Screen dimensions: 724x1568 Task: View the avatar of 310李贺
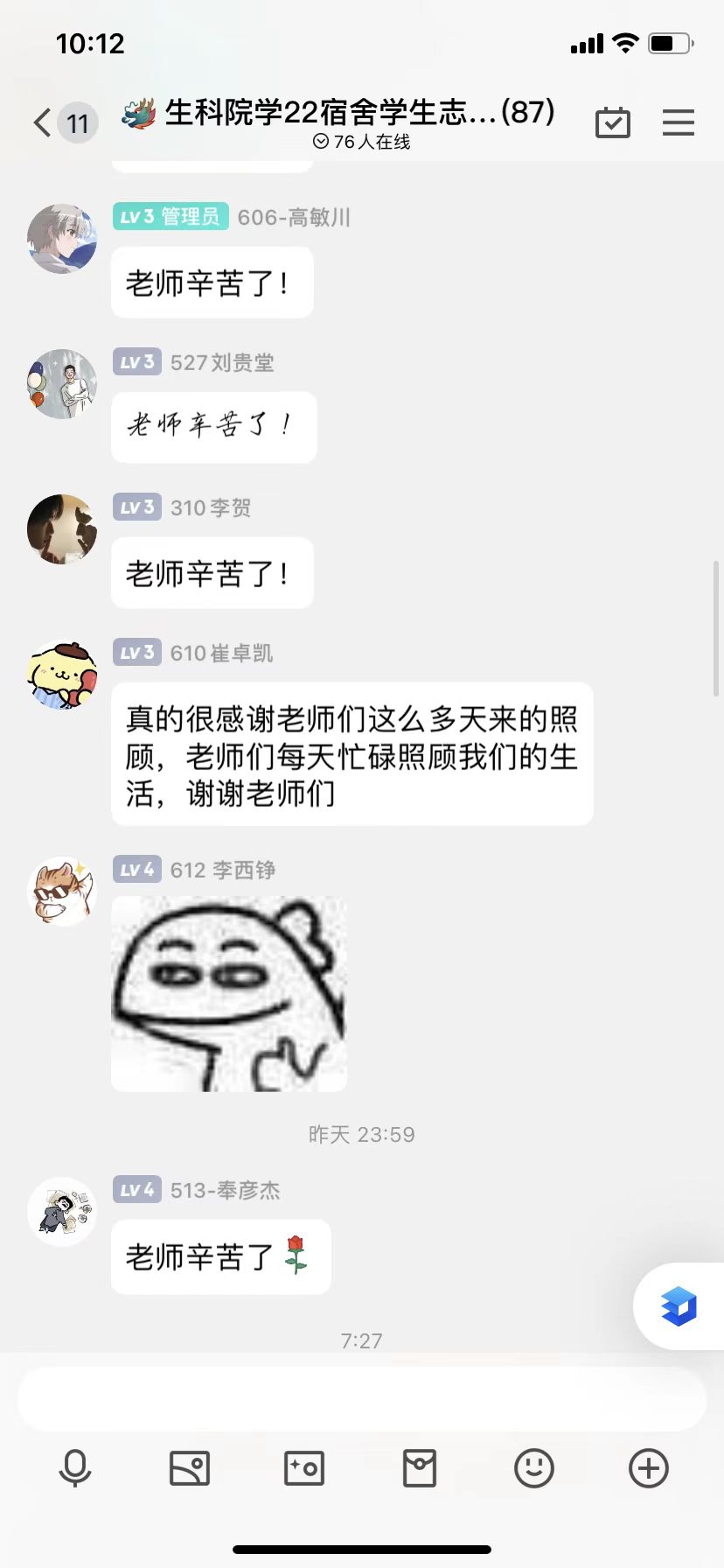[62, 529]
